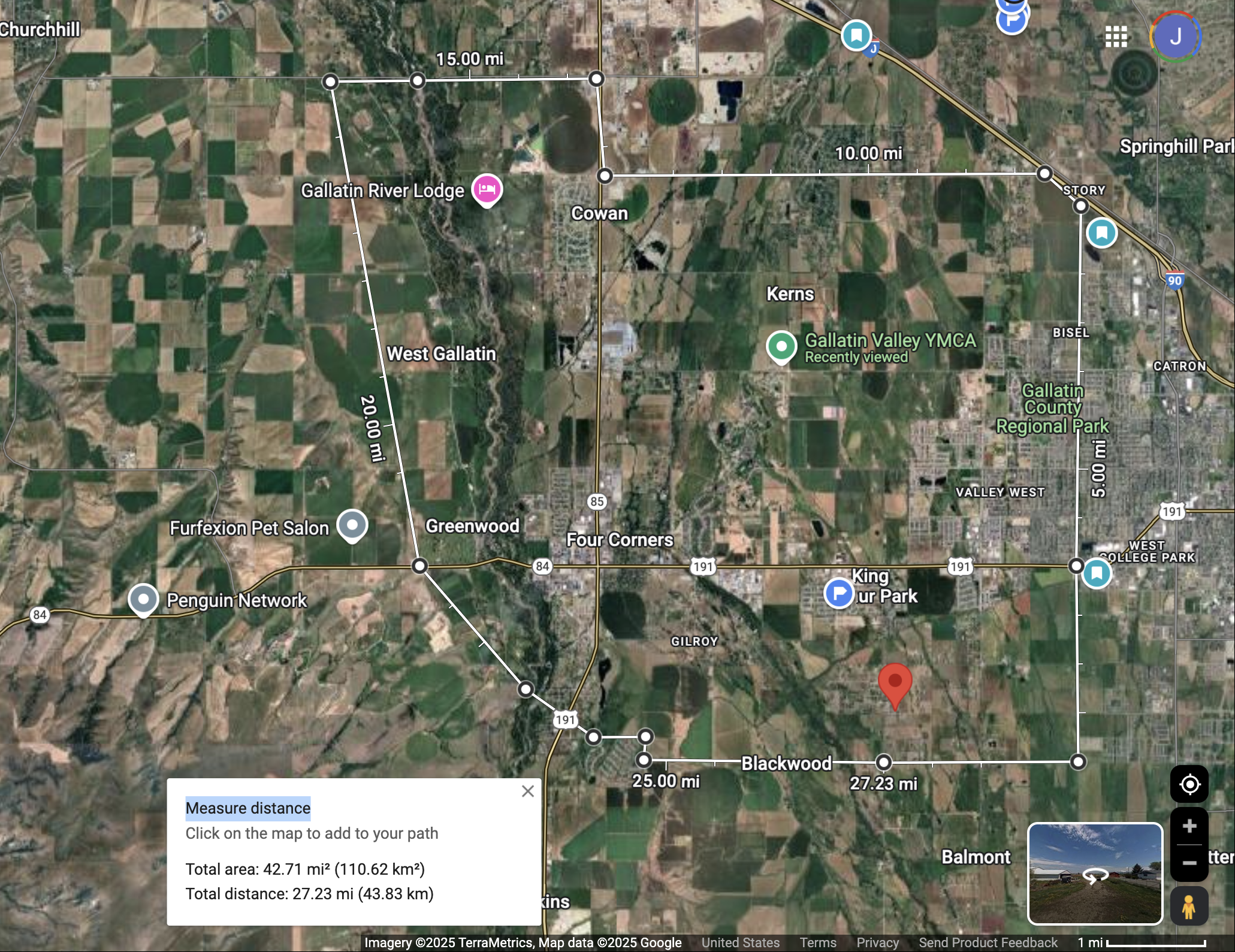The width and height of the screenshot is (1235, 952).
Task: Center map on my location
Action: pyautogui.click(x=1189, y=784)
